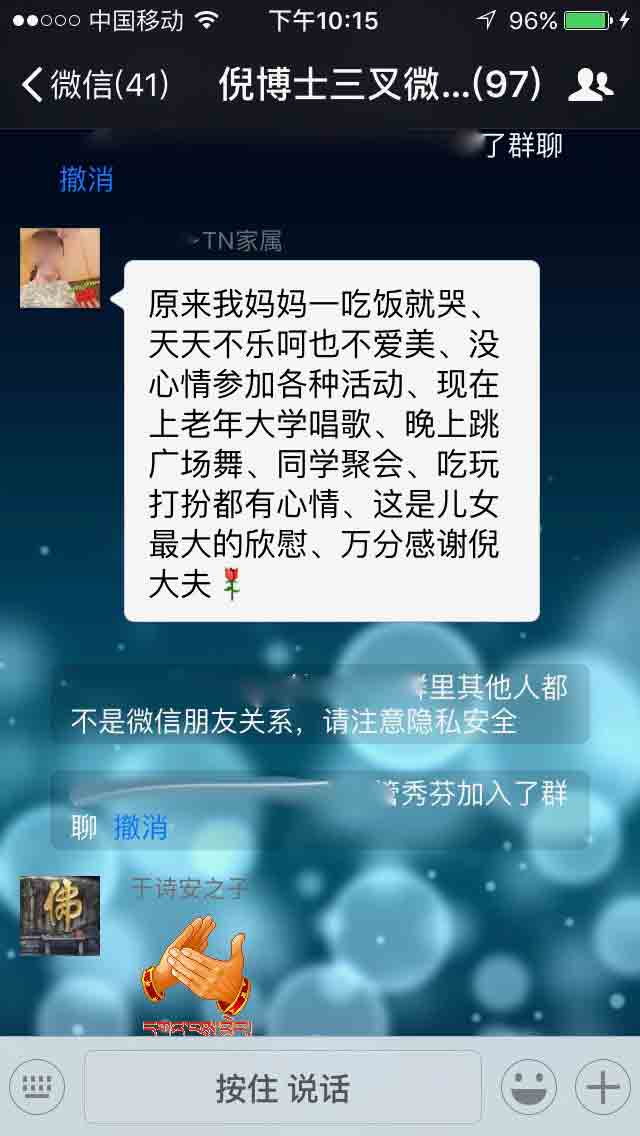Open the 佛 avatar profile
Viewport: 640px width, 1136px height.
[60, 916]
